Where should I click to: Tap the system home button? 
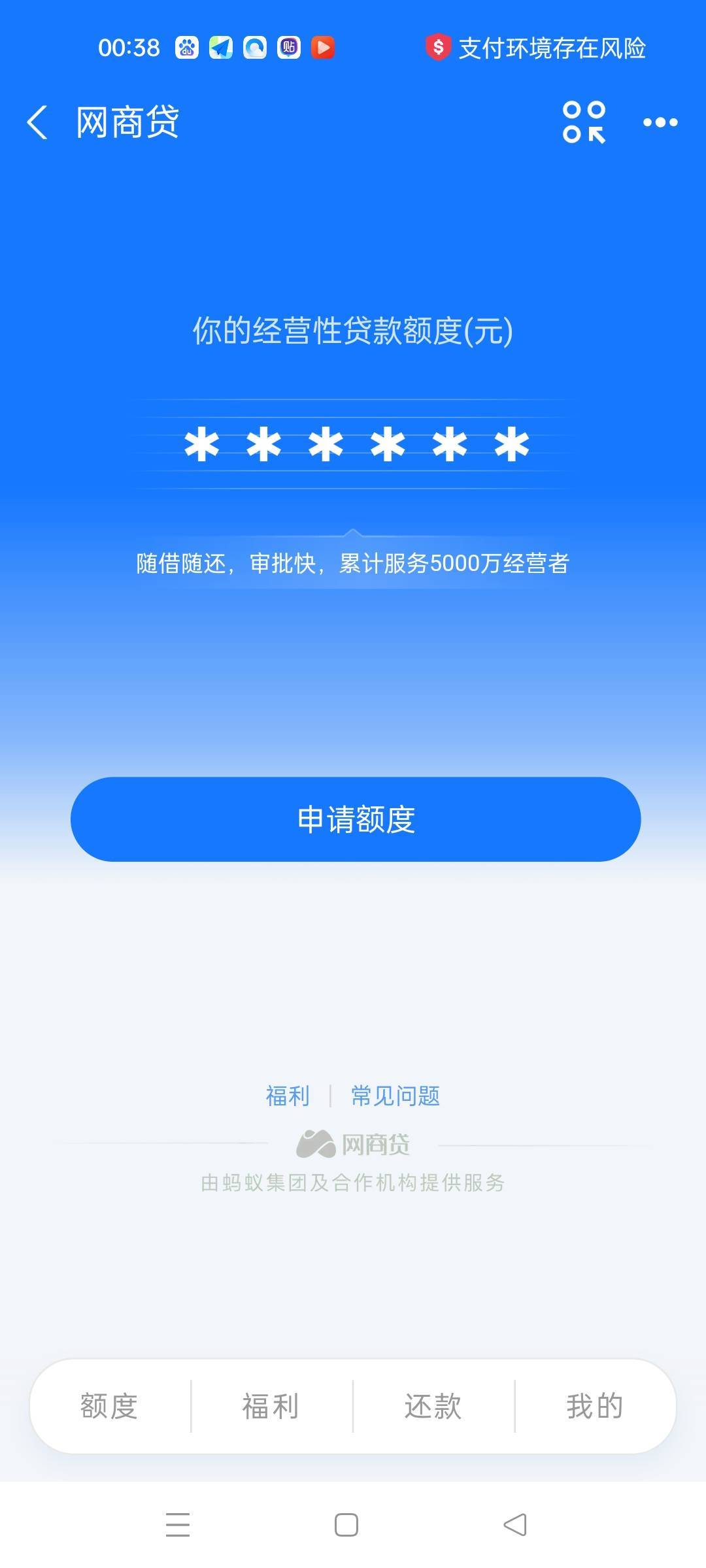click(346, 1525)
